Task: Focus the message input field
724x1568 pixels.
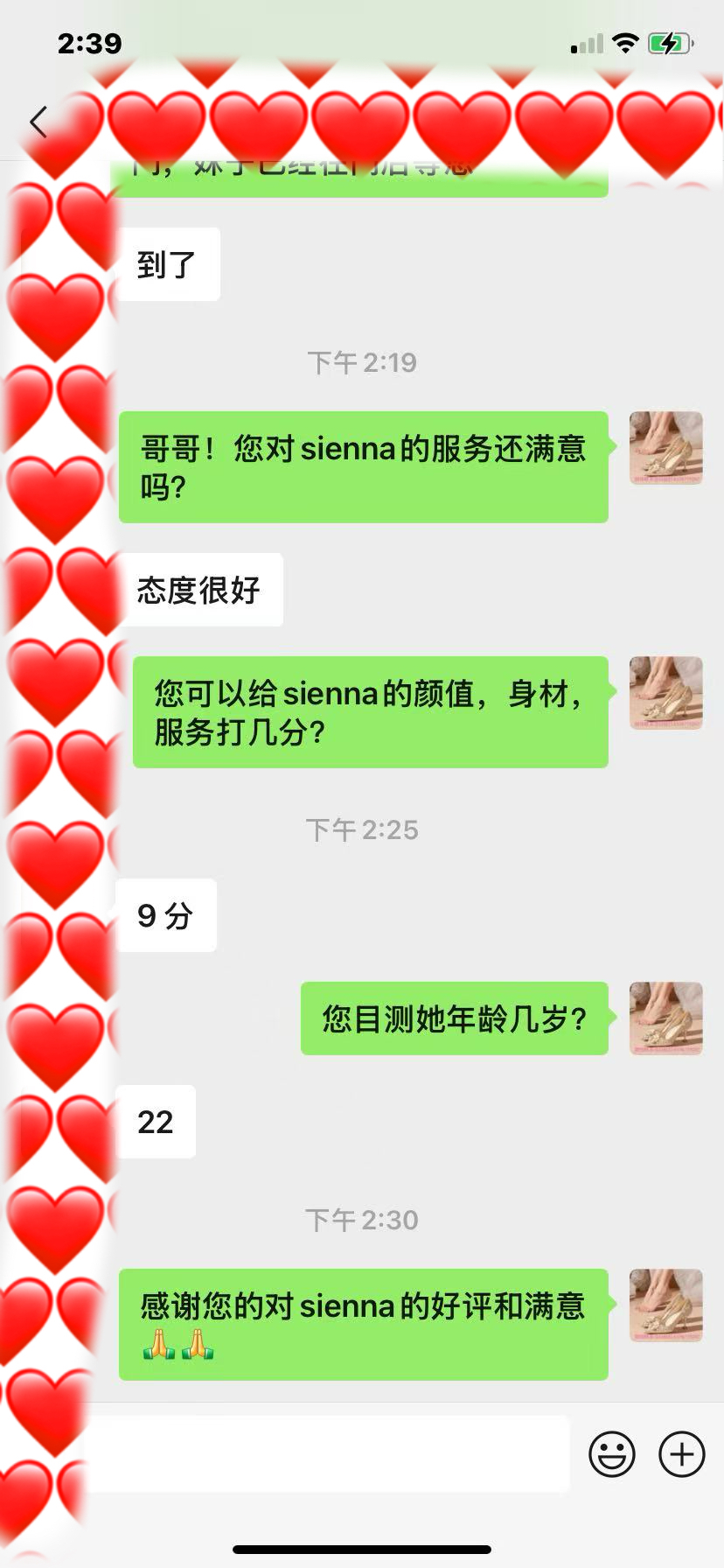Action: (332, 1454)
